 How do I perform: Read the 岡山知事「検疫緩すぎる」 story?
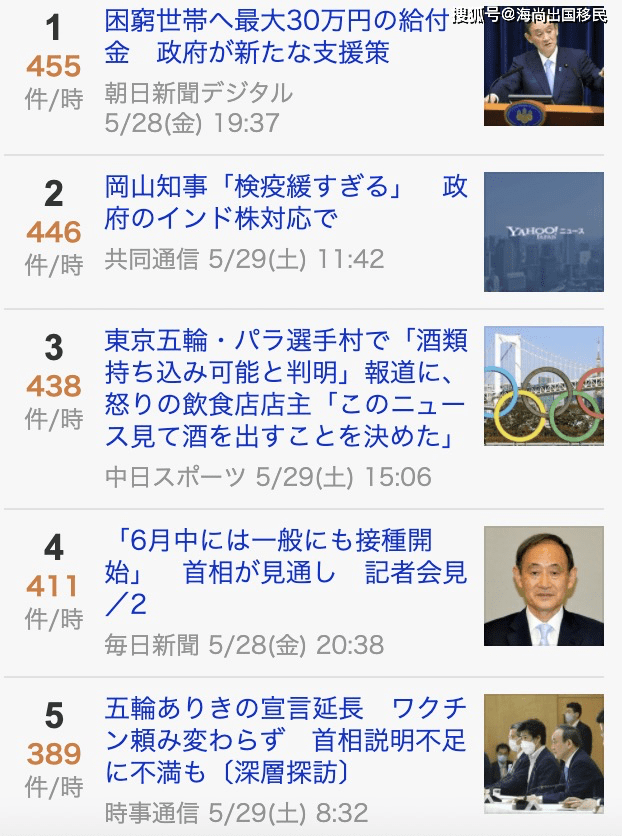pos(285,202)
